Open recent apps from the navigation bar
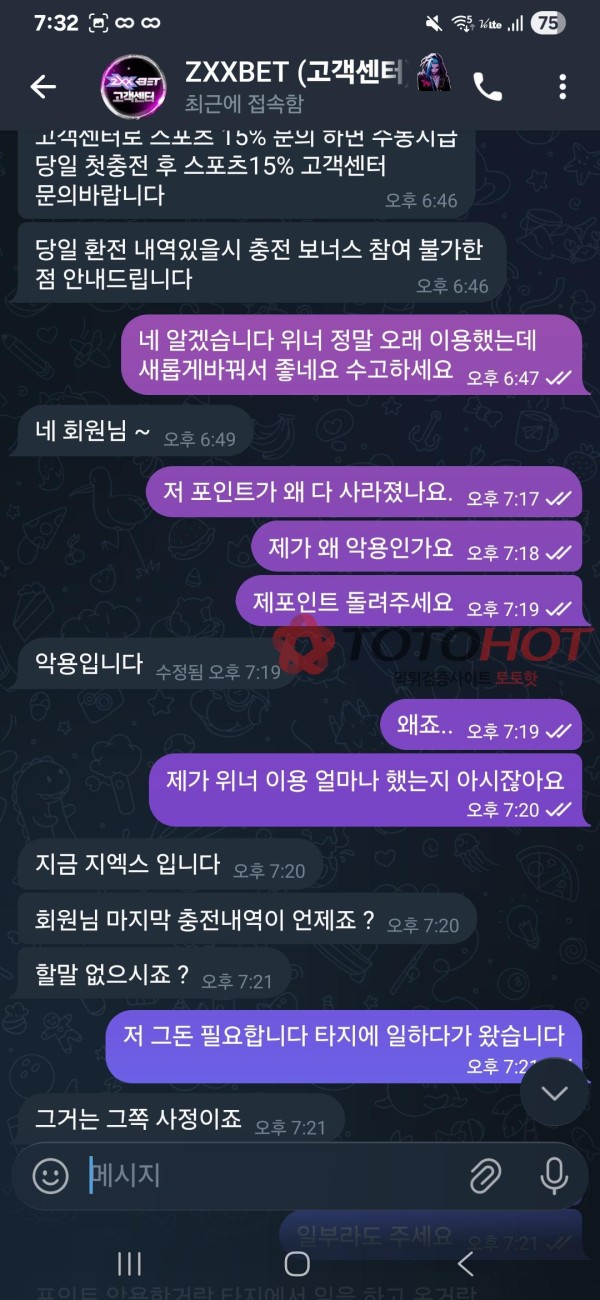This screenshot has width=600, height=1300. 129,1264
